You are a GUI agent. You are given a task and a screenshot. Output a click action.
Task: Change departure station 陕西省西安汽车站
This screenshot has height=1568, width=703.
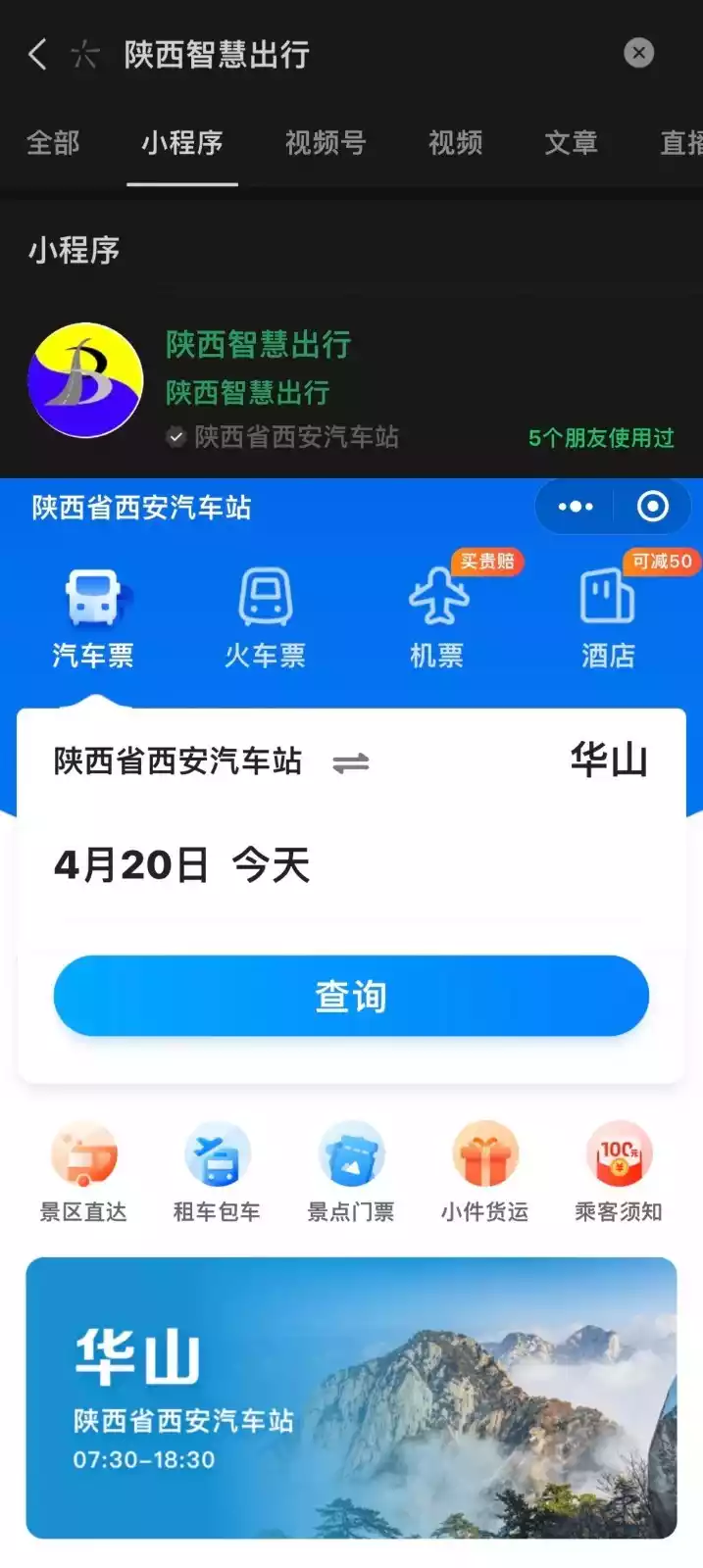177,761
